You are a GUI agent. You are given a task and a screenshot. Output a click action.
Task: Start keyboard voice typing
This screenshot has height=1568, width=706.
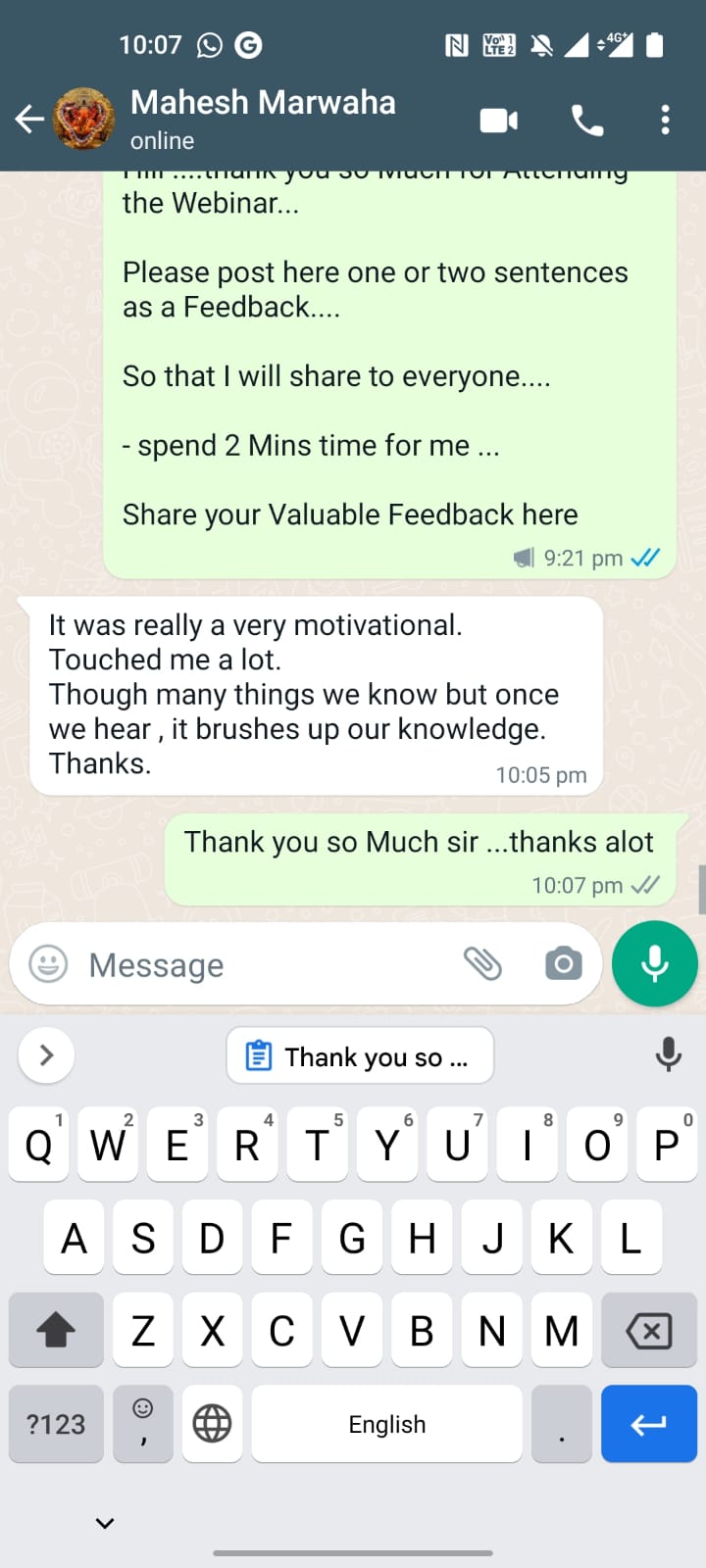pyautogui.click(x=668, y=1055)
